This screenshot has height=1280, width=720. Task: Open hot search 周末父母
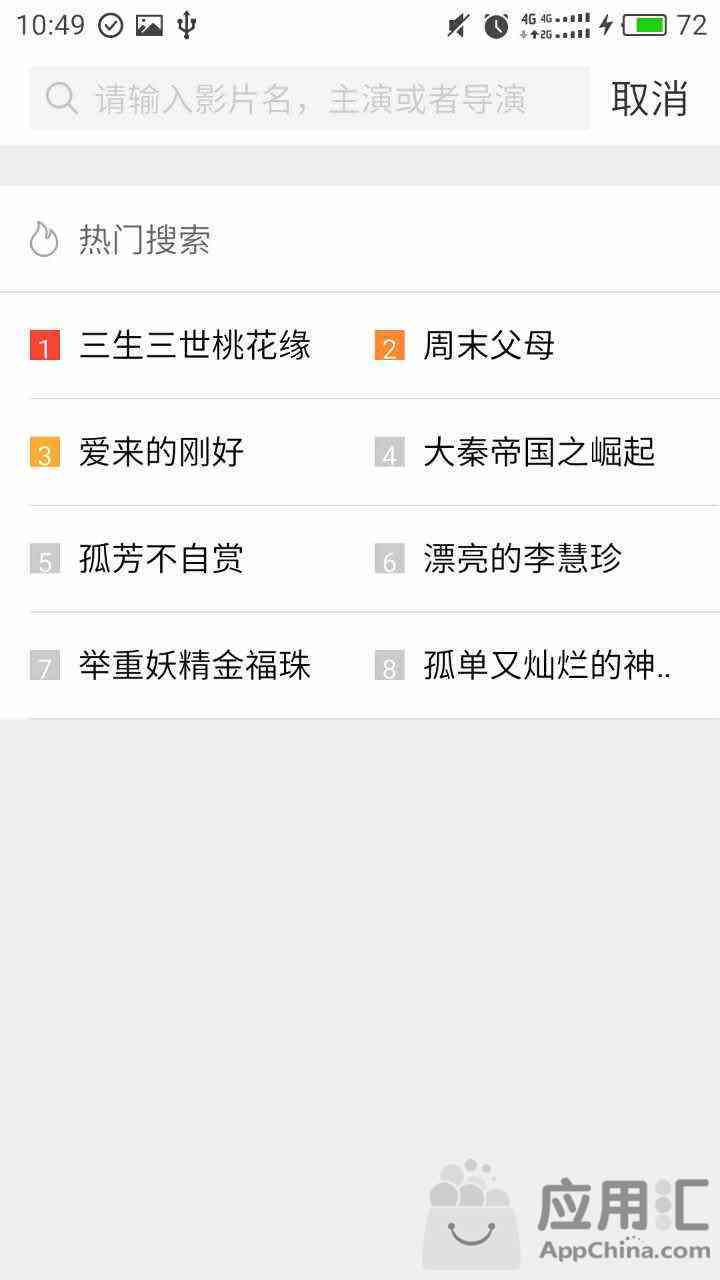pyautogui.click(x=489, y=346)
